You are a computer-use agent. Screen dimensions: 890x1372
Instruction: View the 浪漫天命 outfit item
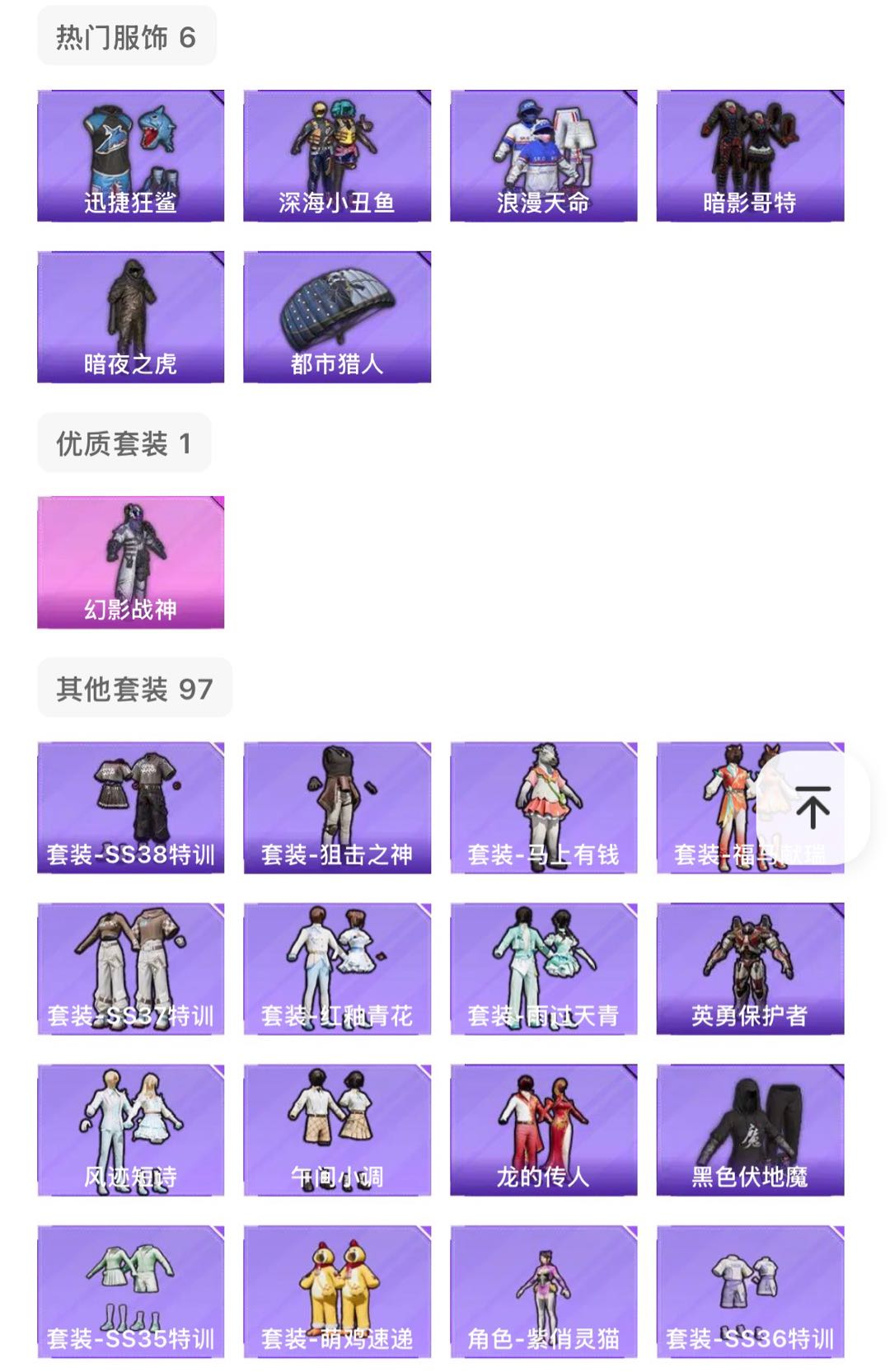544,156
